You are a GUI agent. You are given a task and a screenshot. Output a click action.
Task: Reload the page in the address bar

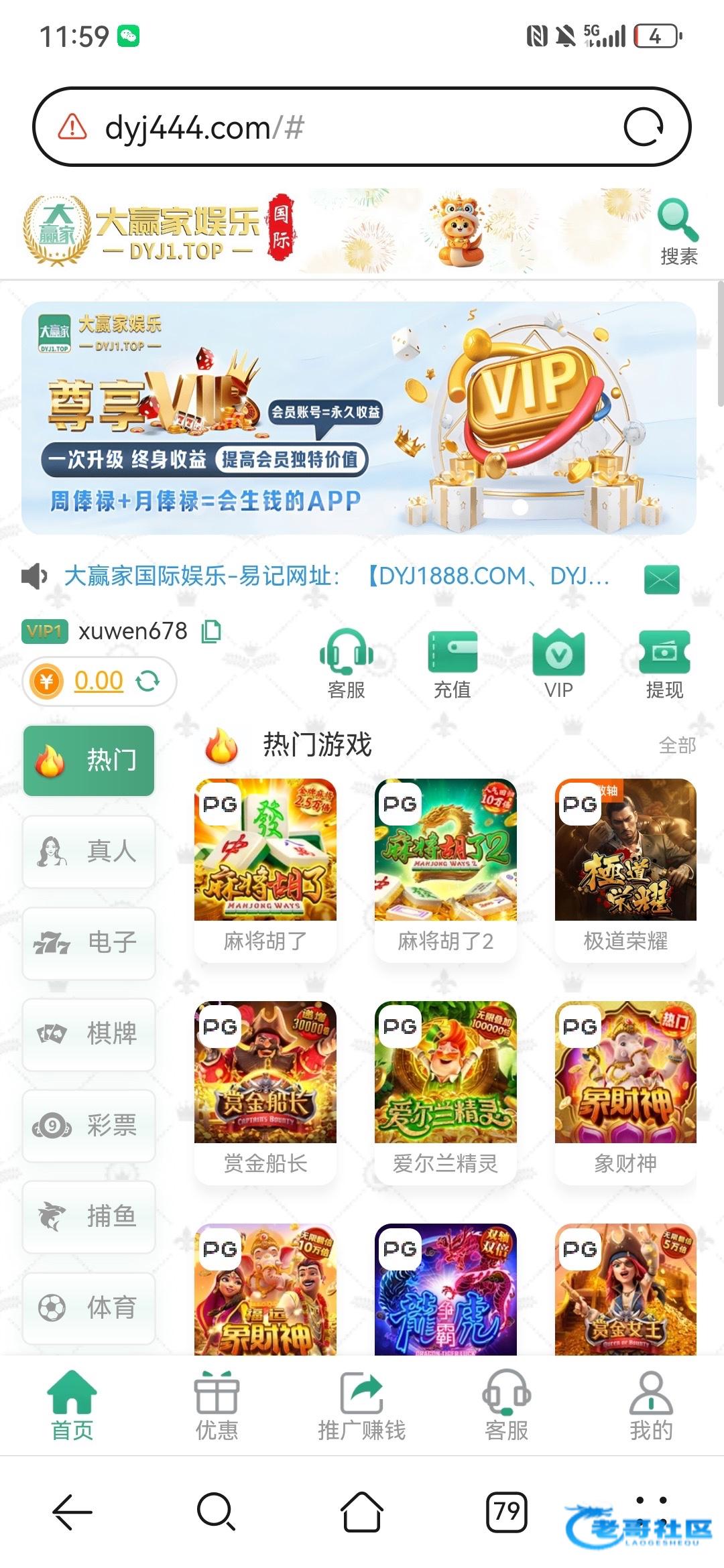point(644,127)
